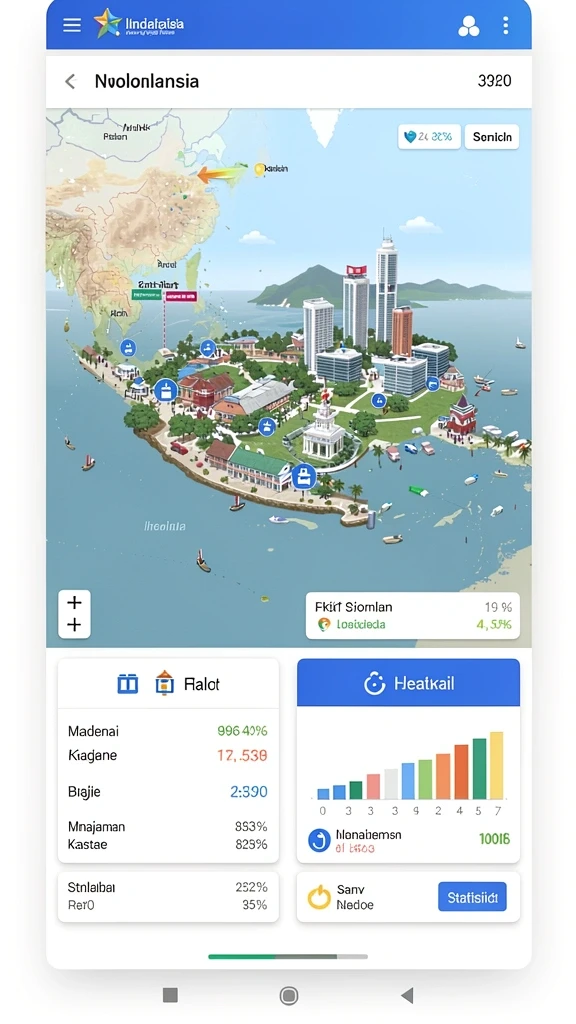Tap the large blue marker on map
The image size is (576, 1024).
pos(303,476)
